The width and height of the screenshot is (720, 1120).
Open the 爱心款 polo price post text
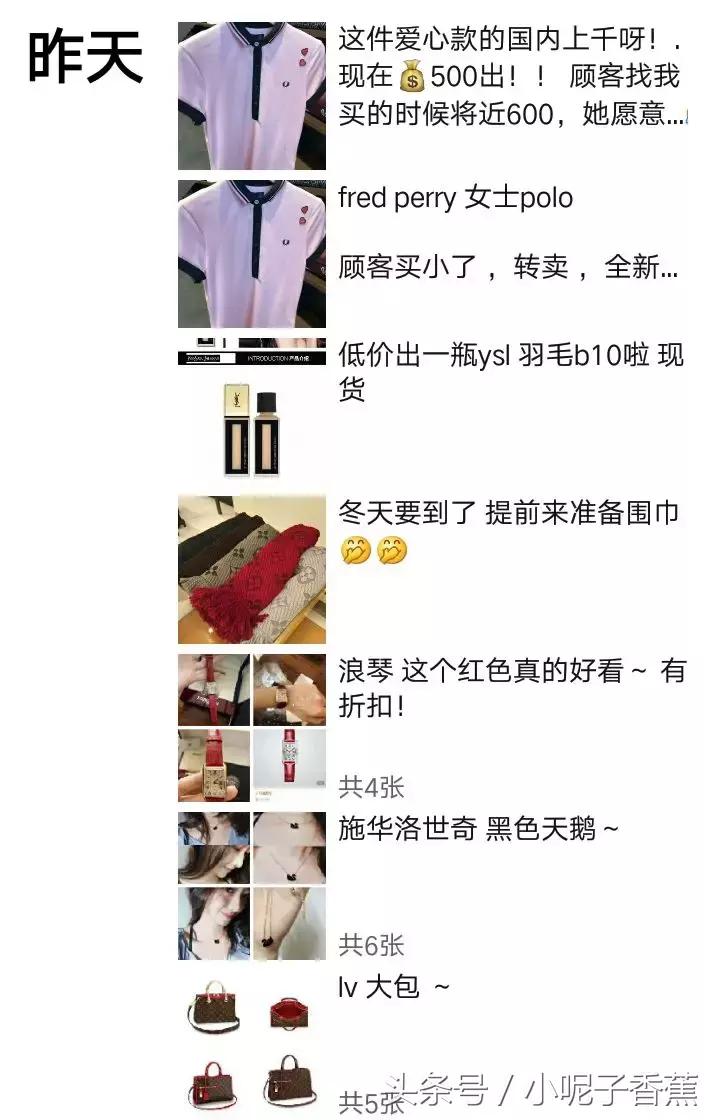[510, 75]
